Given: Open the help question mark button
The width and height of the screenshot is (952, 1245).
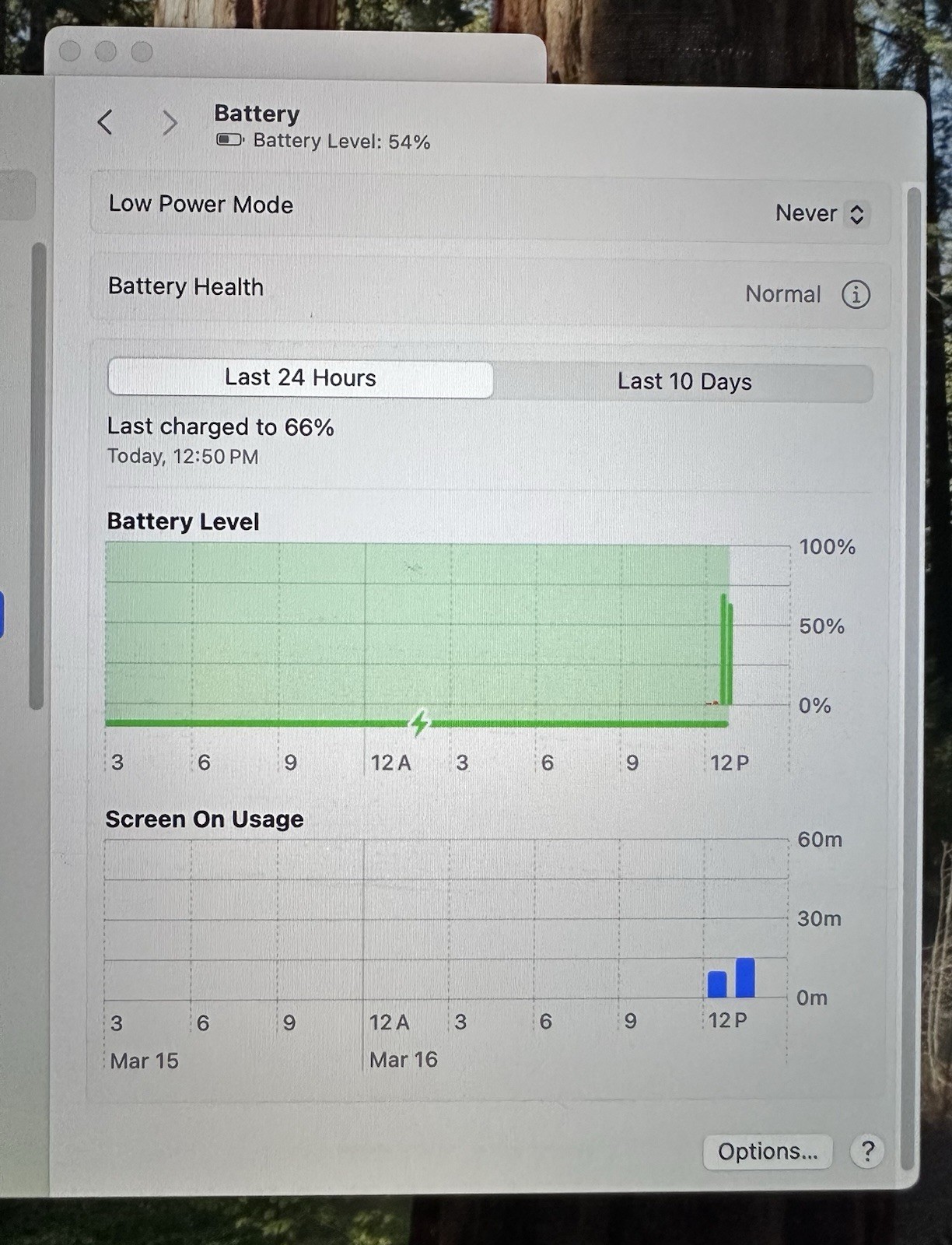Looking at the screenshot, I should pos(867,1152).
